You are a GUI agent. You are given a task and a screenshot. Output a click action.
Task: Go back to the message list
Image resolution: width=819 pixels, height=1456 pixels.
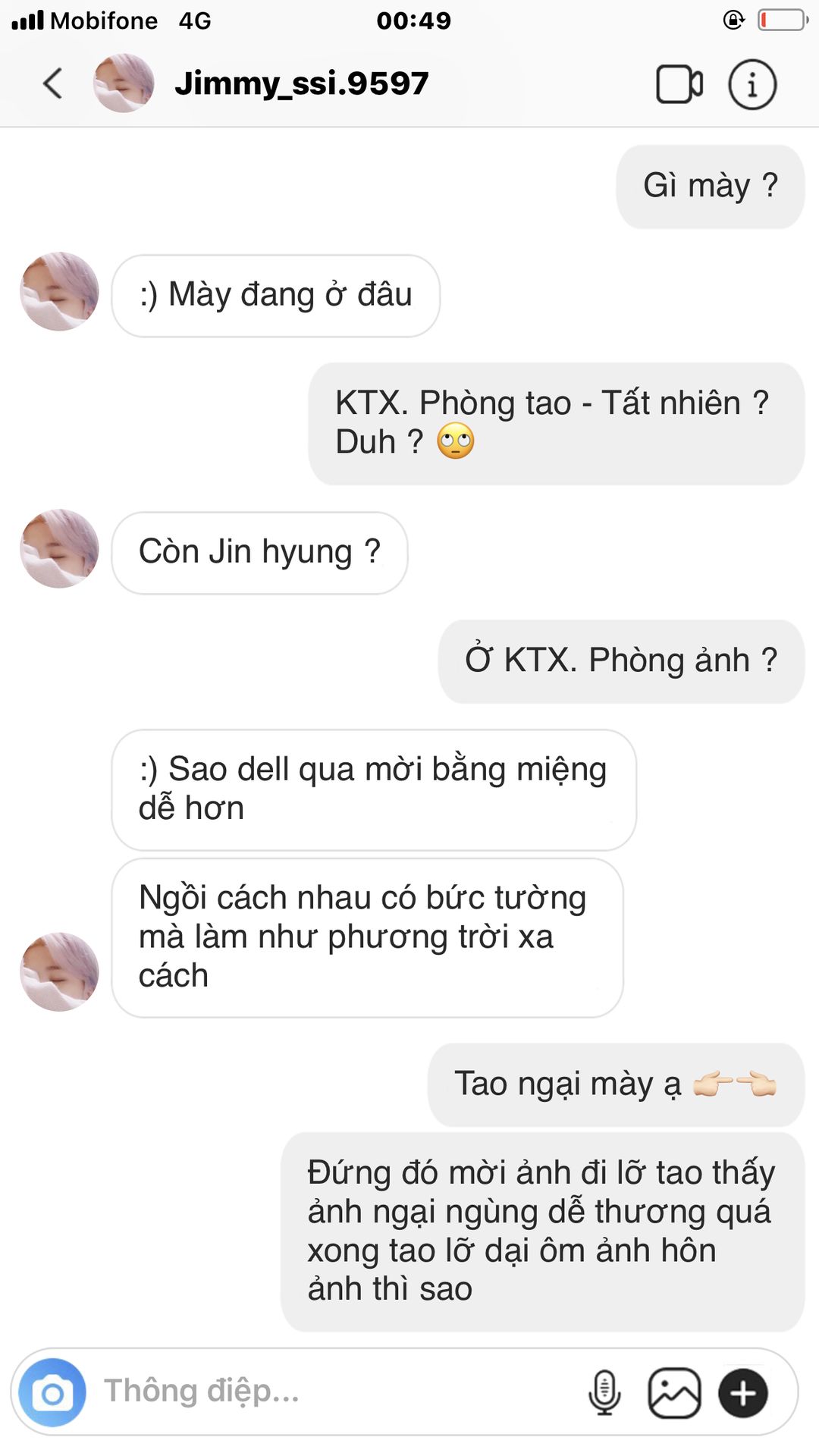52,83
